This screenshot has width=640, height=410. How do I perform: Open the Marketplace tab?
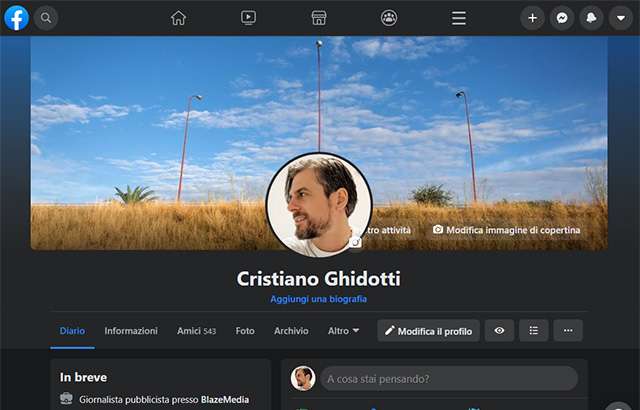click(x=319, y=18)
